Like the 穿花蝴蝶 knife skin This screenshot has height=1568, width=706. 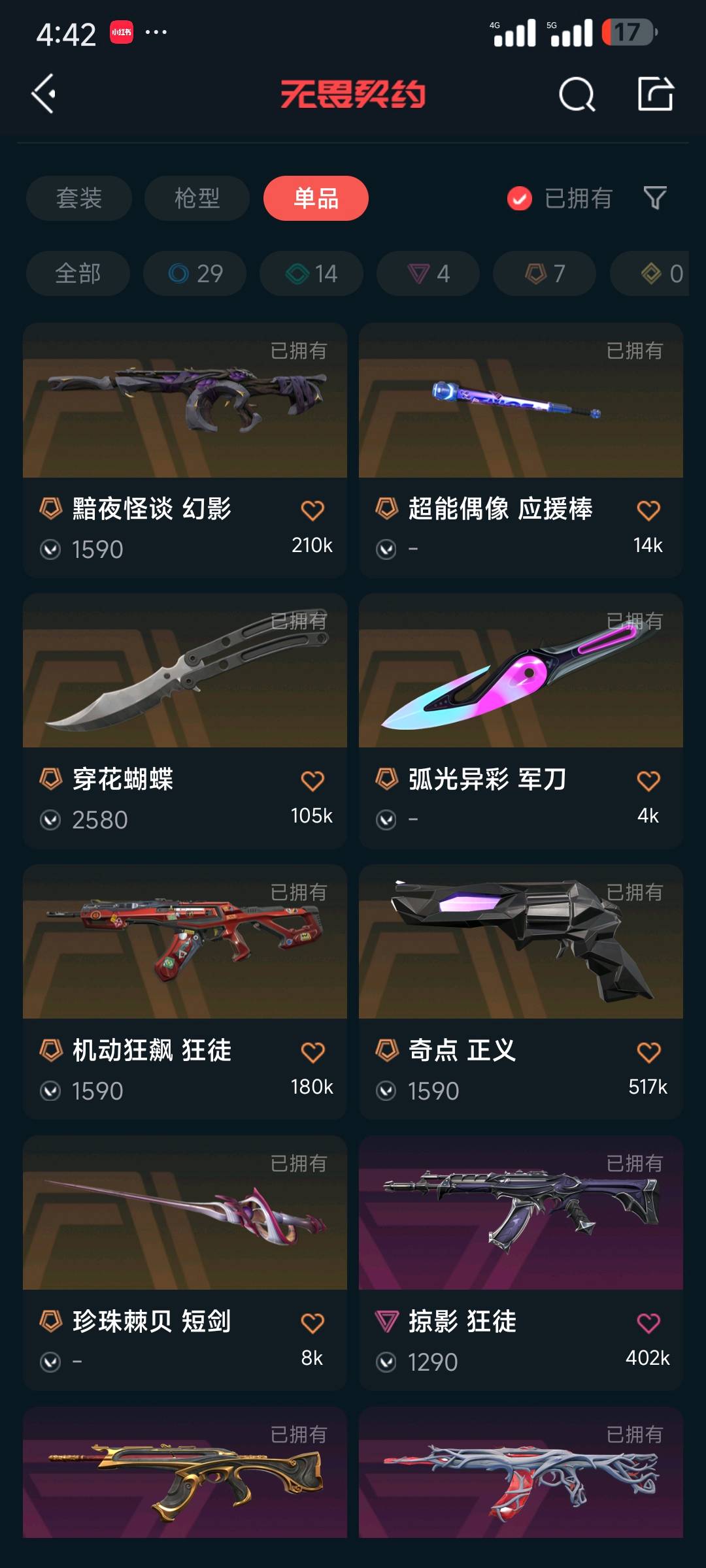point(312,781)
